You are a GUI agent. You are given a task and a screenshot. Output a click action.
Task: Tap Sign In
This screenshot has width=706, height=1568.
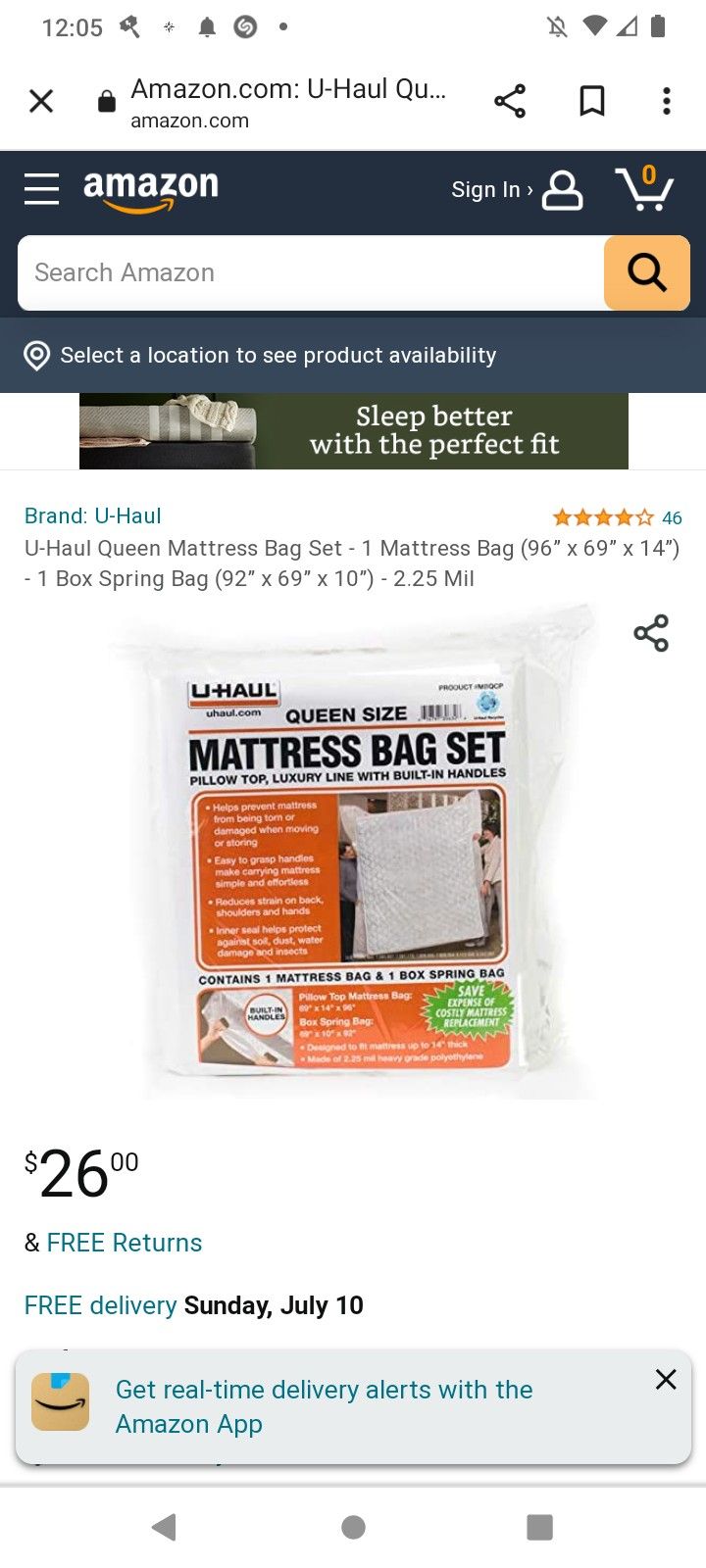click(x=515, y=190)
